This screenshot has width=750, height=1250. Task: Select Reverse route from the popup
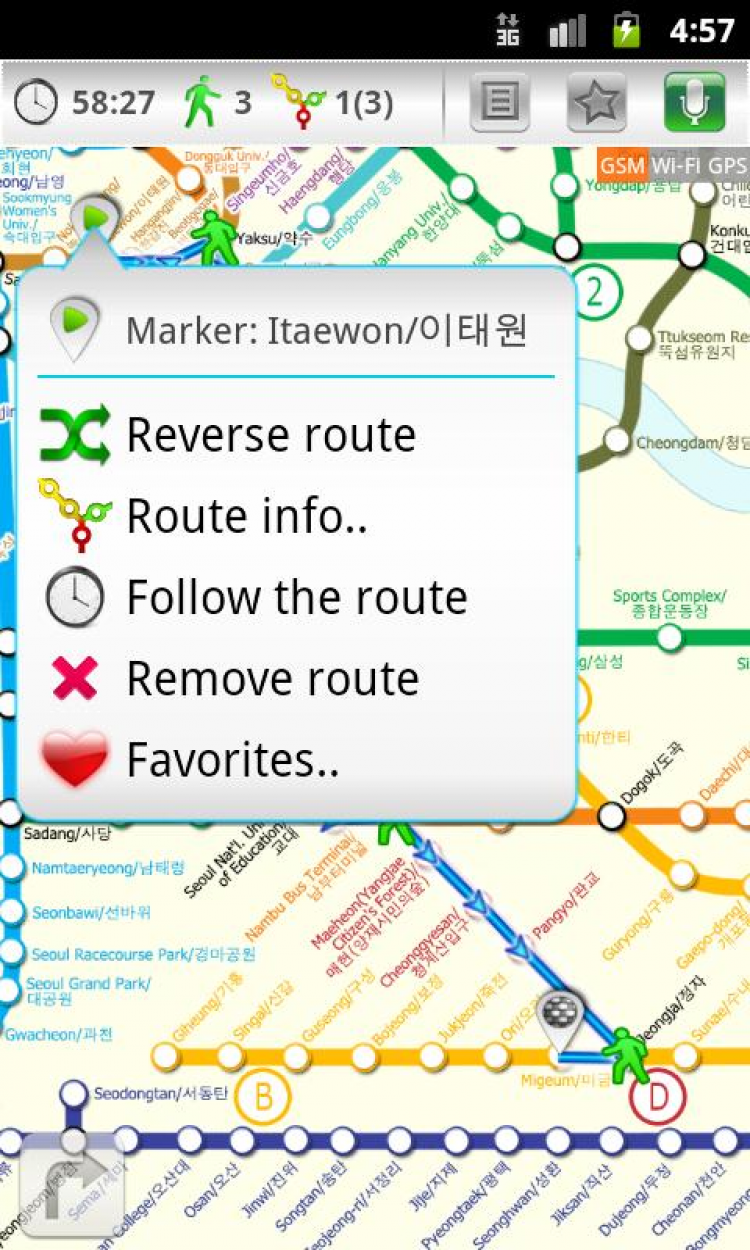pos(270,435)
